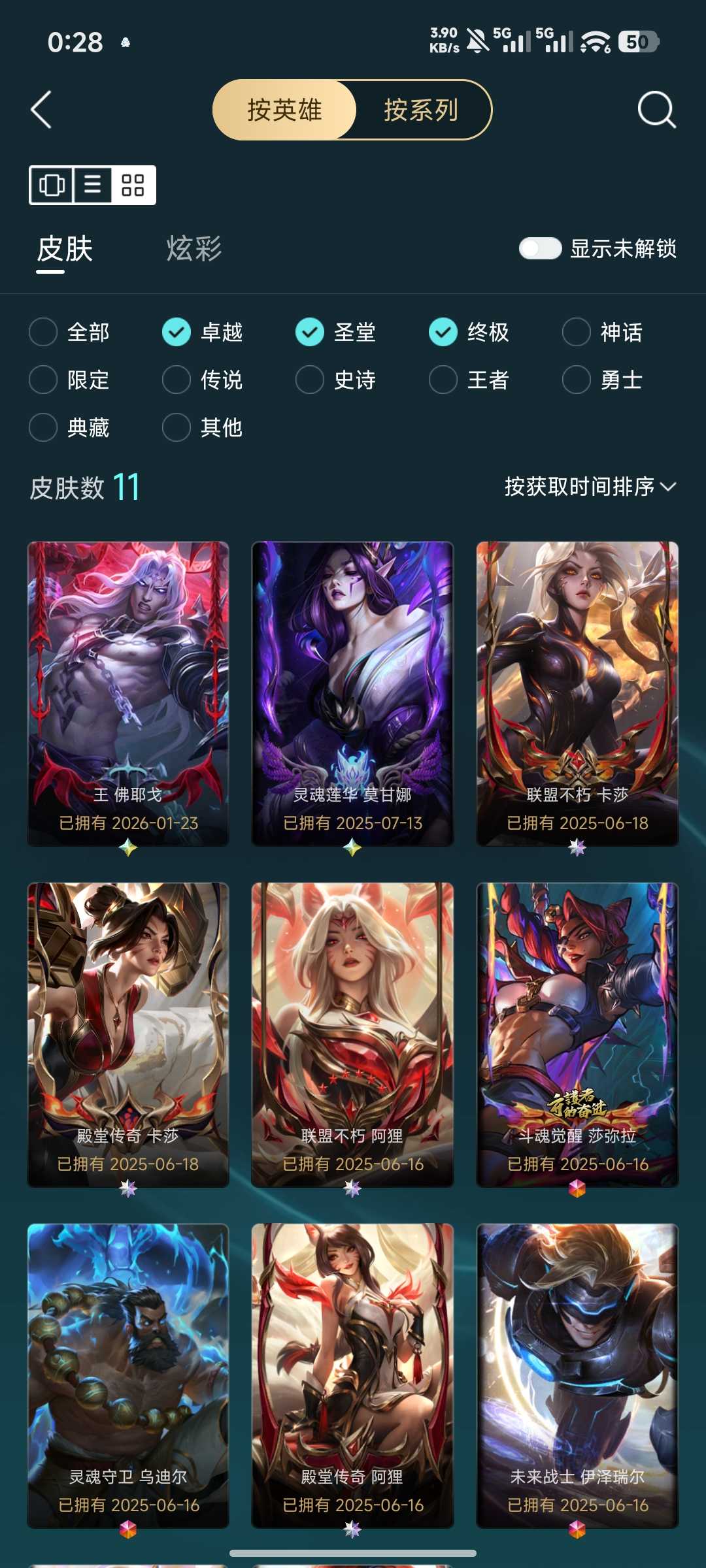The image size is (706, 1568).
Task: Open the 王 佛耶戈 skin card
Action: [128, 693]
